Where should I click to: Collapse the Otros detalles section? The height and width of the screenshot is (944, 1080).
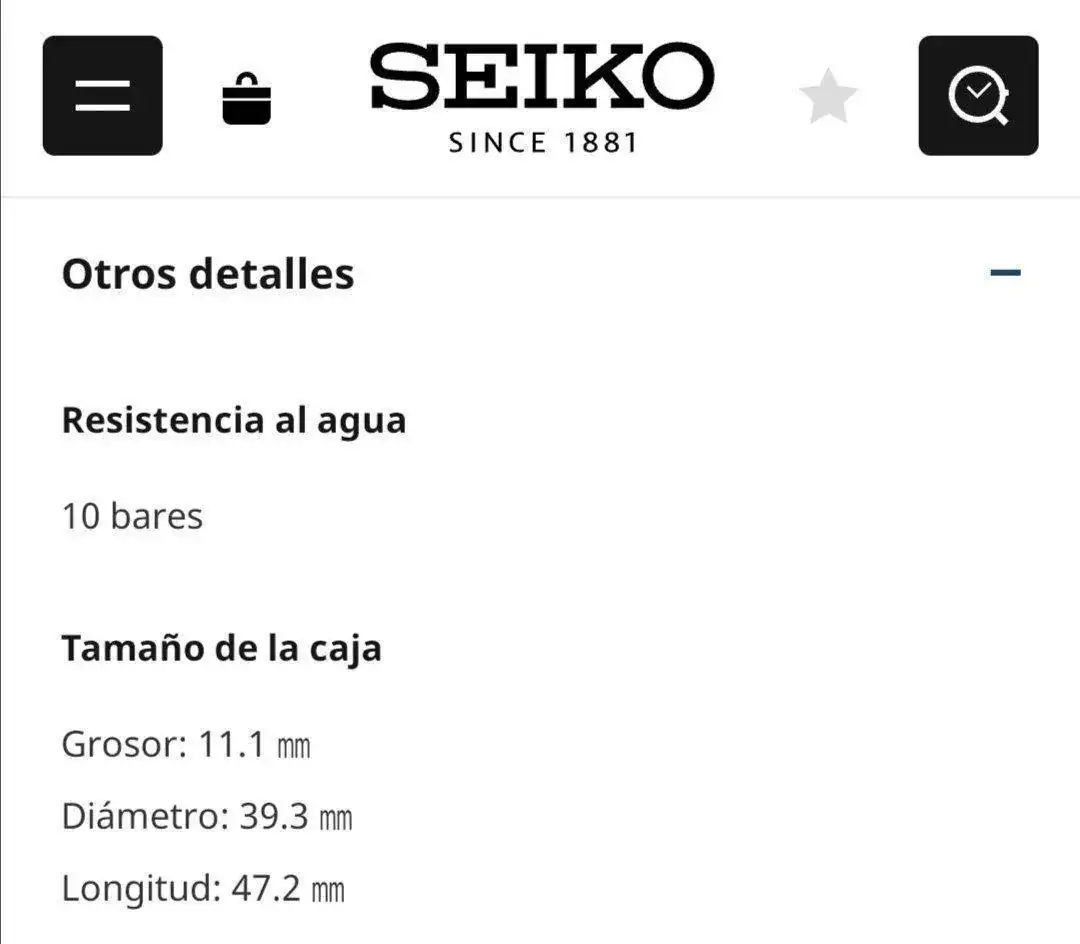[1005, 273]
